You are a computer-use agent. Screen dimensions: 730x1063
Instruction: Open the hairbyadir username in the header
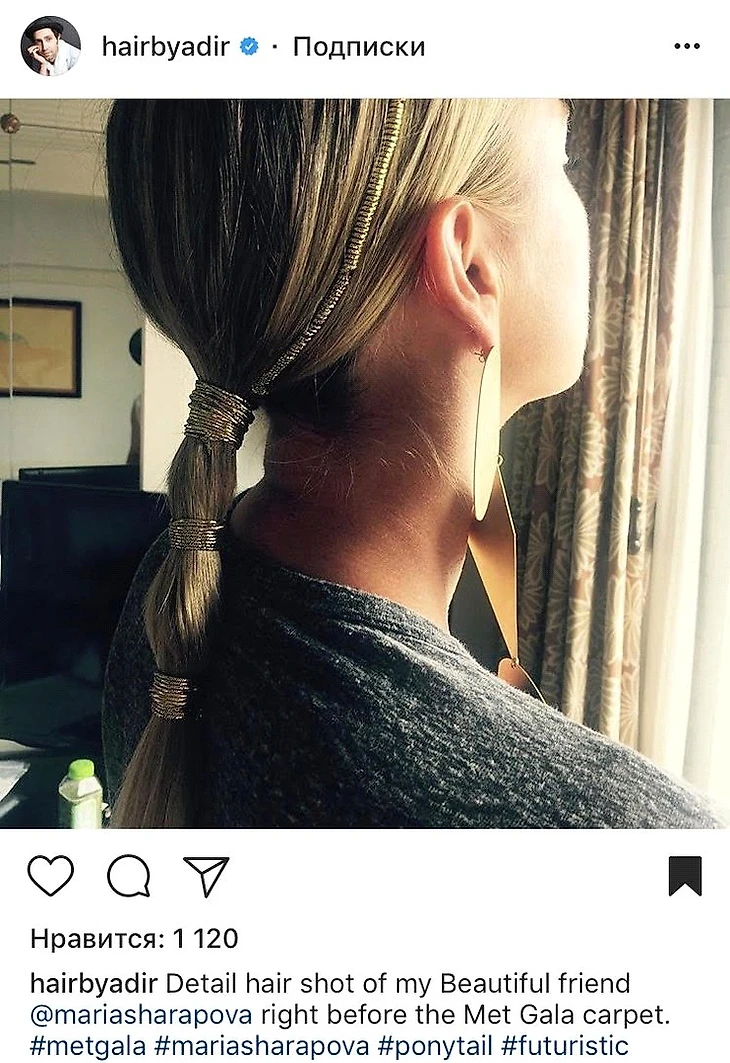point(167,47)
